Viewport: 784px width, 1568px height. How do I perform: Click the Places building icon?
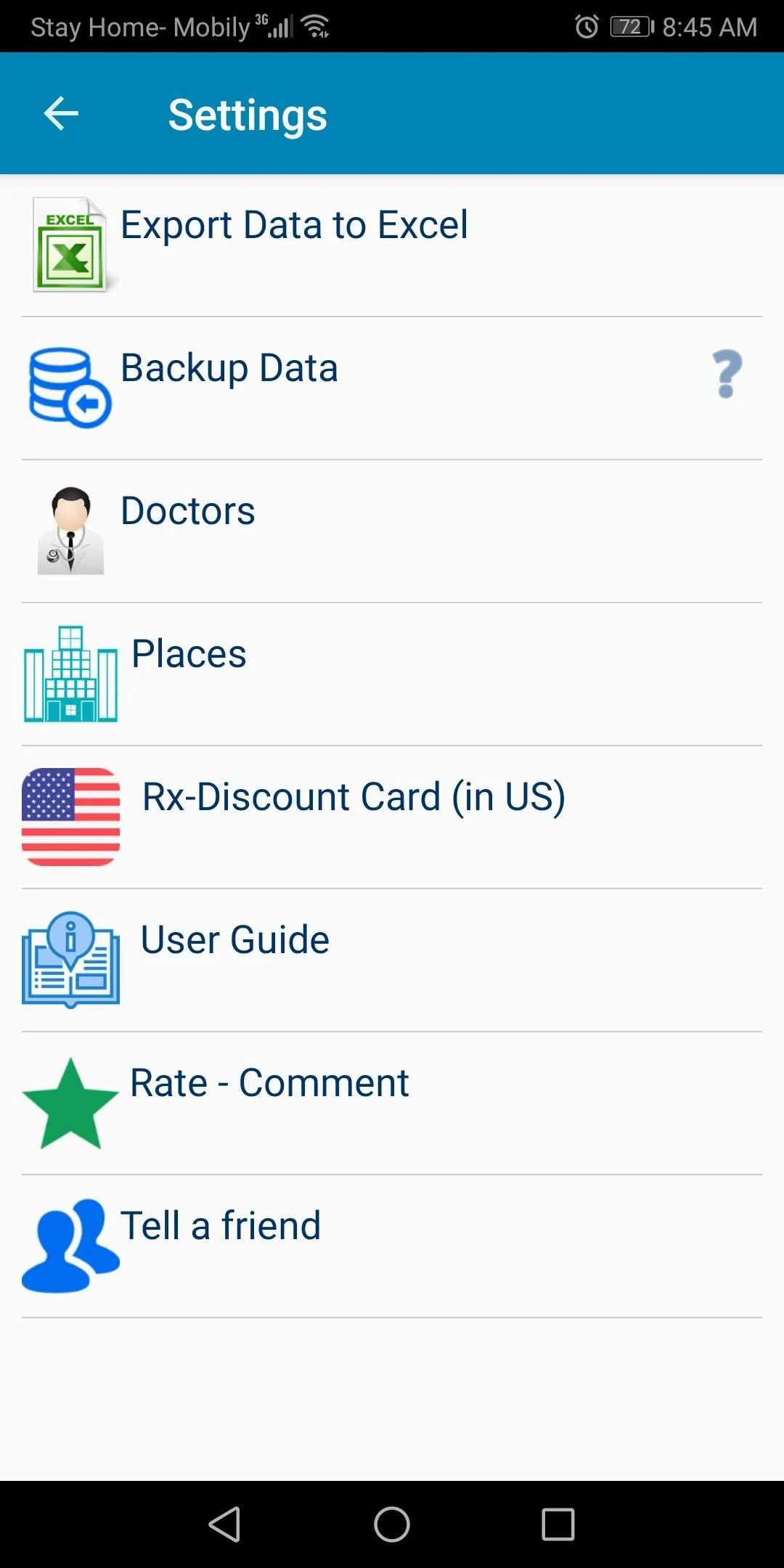(x=70, y=671)
